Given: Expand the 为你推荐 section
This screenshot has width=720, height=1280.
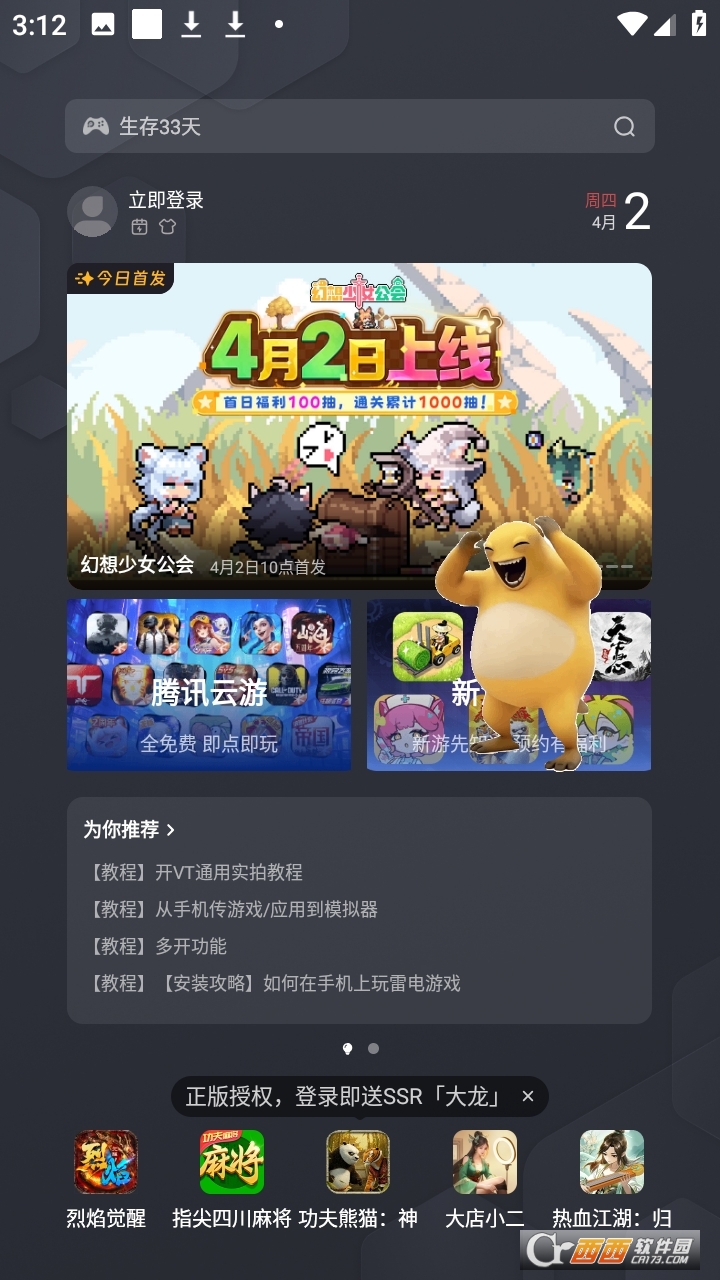Looking at the screenshot, I should [x=130, y=829].
